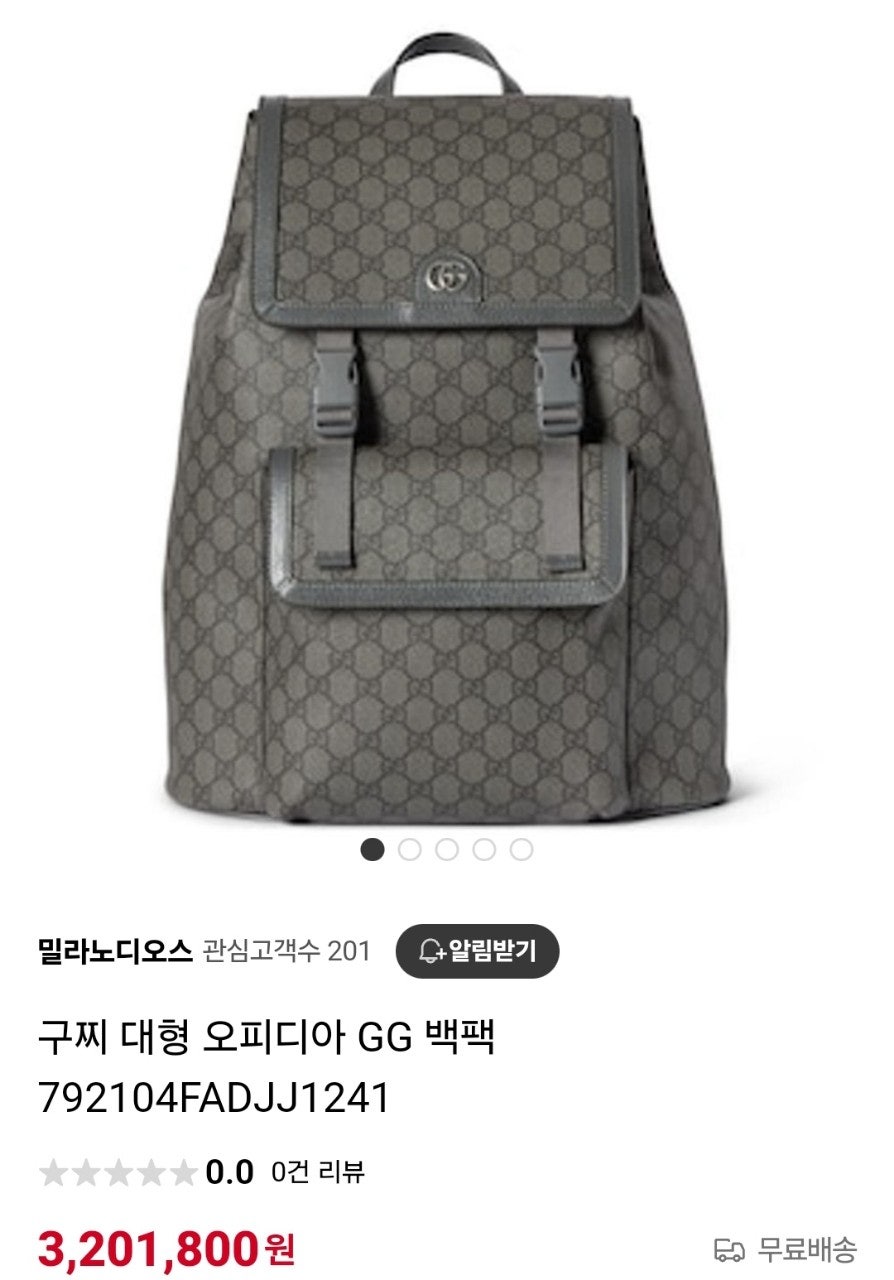Select the third carousel indicator dot
This screenshot has height=1280, width=894.
point(446,850)
